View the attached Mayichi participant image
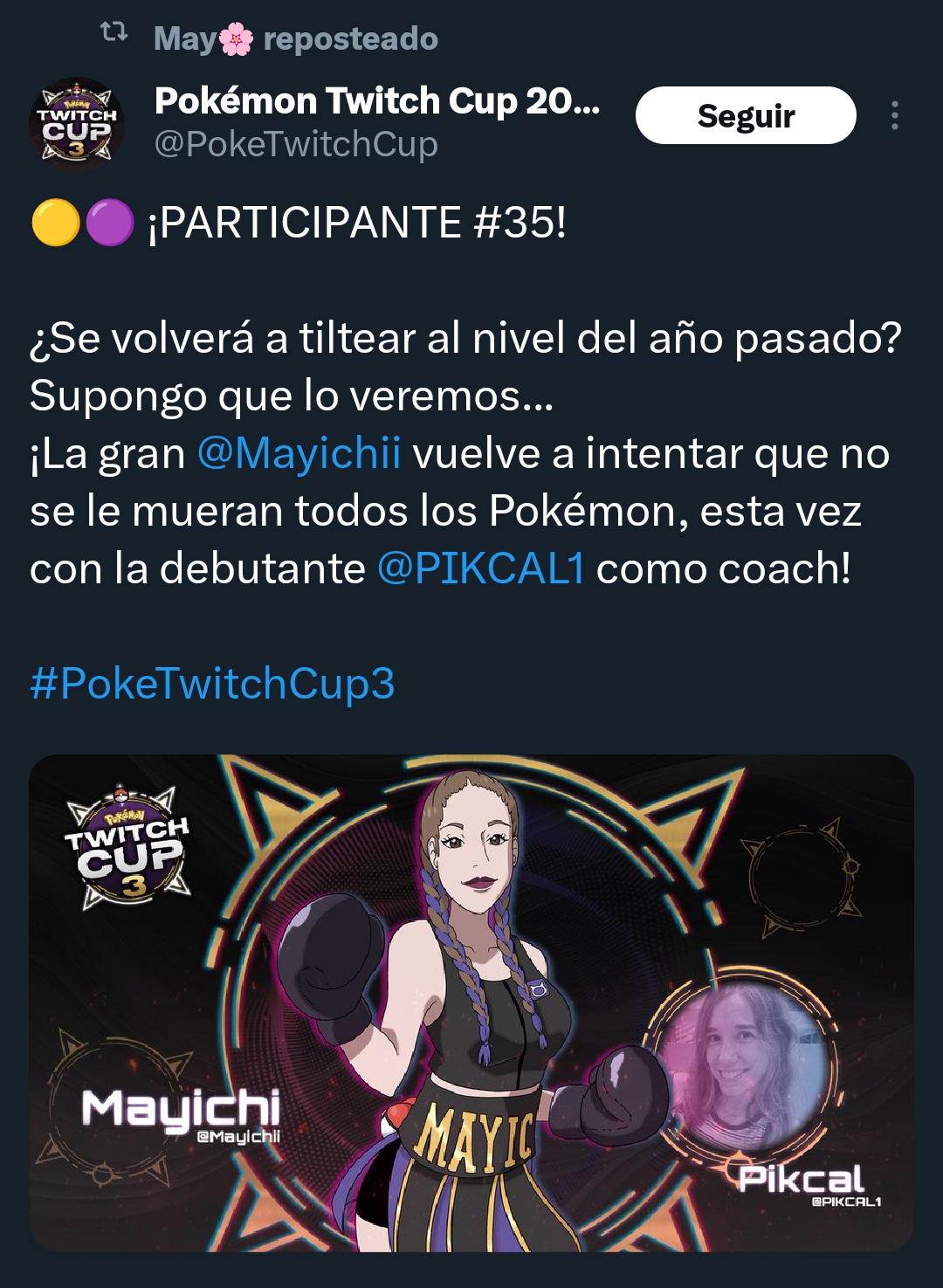Screen dimensions: 943x1288 click(x=471, y=1002)
